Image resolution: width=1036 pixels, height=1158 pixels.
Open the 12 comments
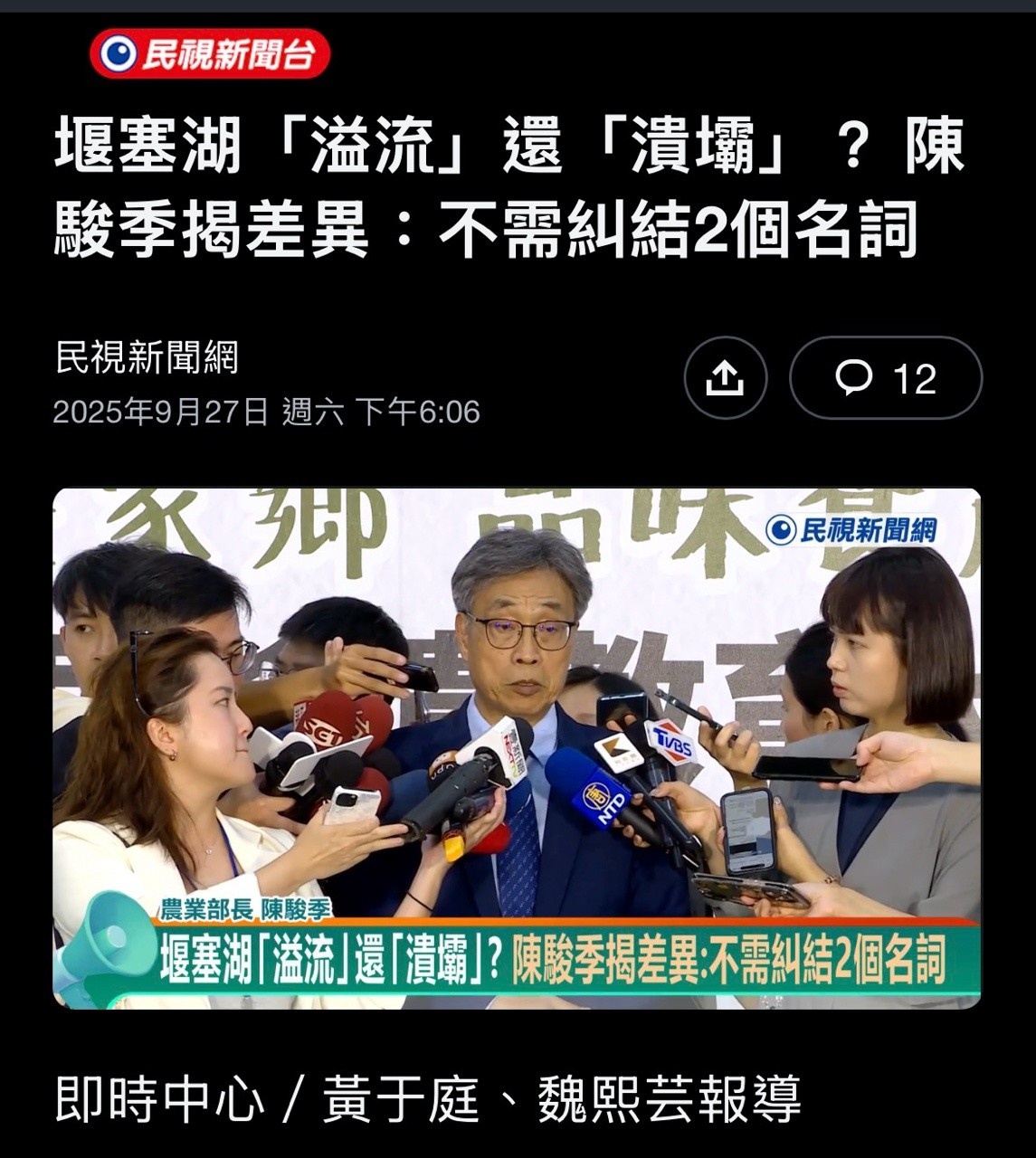pos(885,378)
